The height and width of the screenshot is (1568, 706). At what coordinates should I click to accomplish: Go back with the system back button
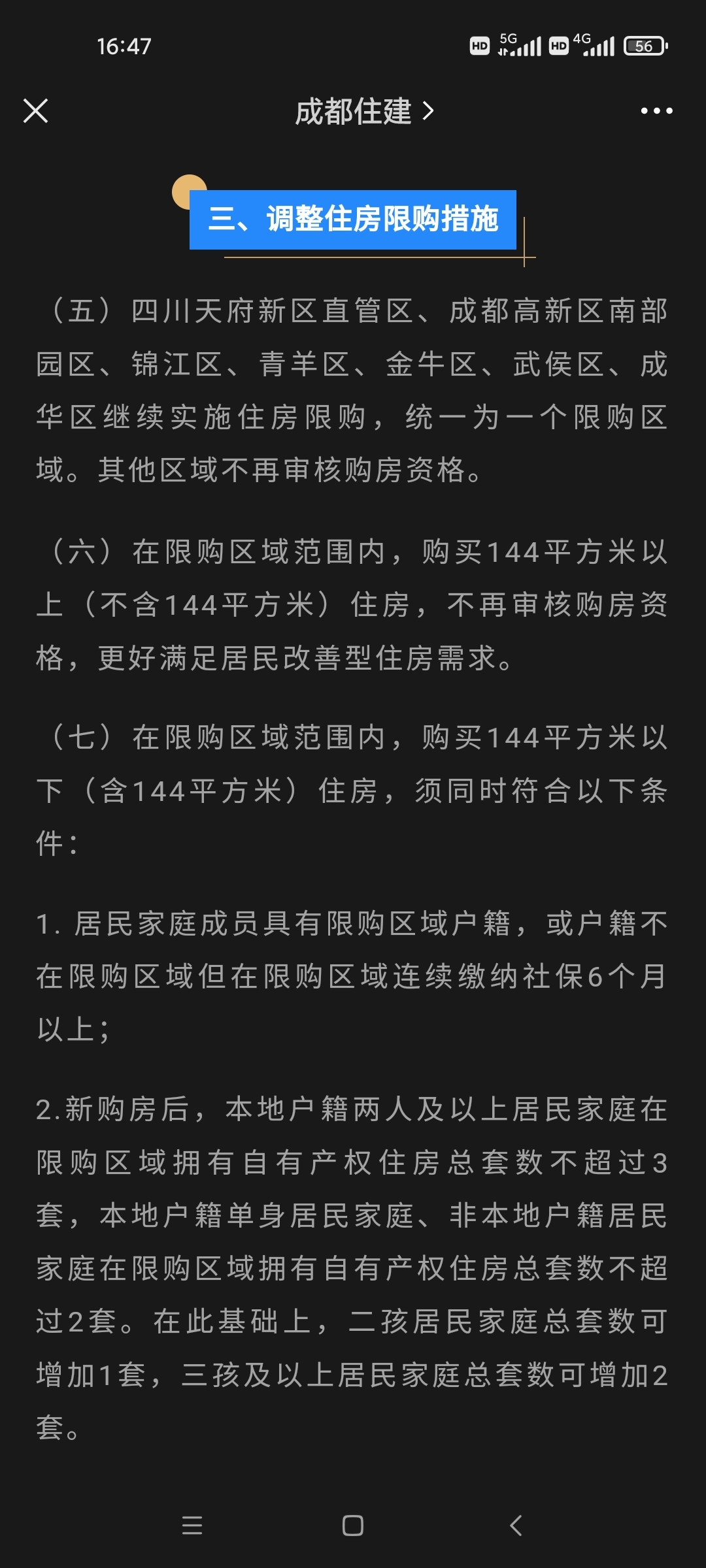click(x=516, y=1526)
